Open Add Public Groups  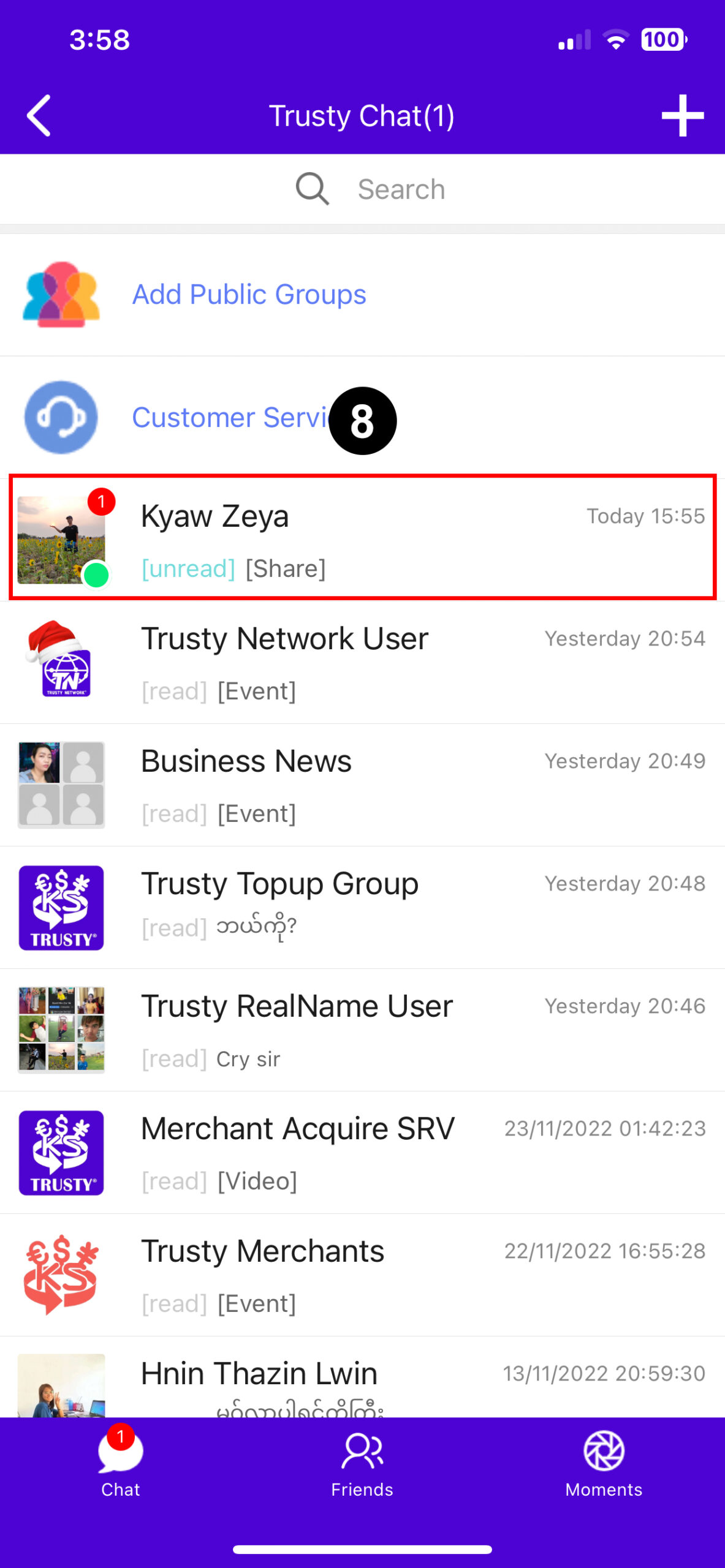[x=362, y=295]
